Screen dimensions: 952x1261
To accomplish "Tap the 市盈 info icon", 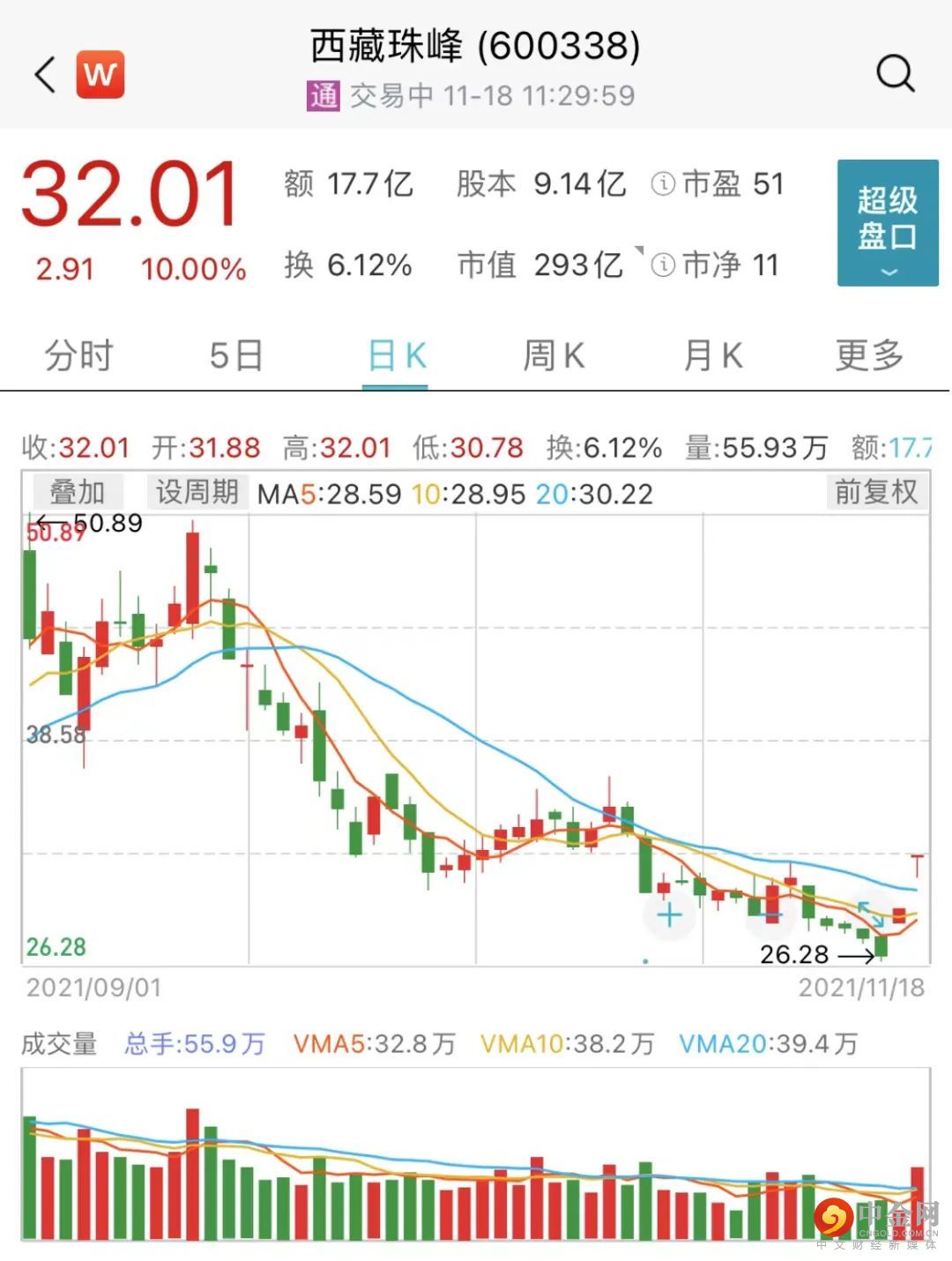I will point(662,184).
